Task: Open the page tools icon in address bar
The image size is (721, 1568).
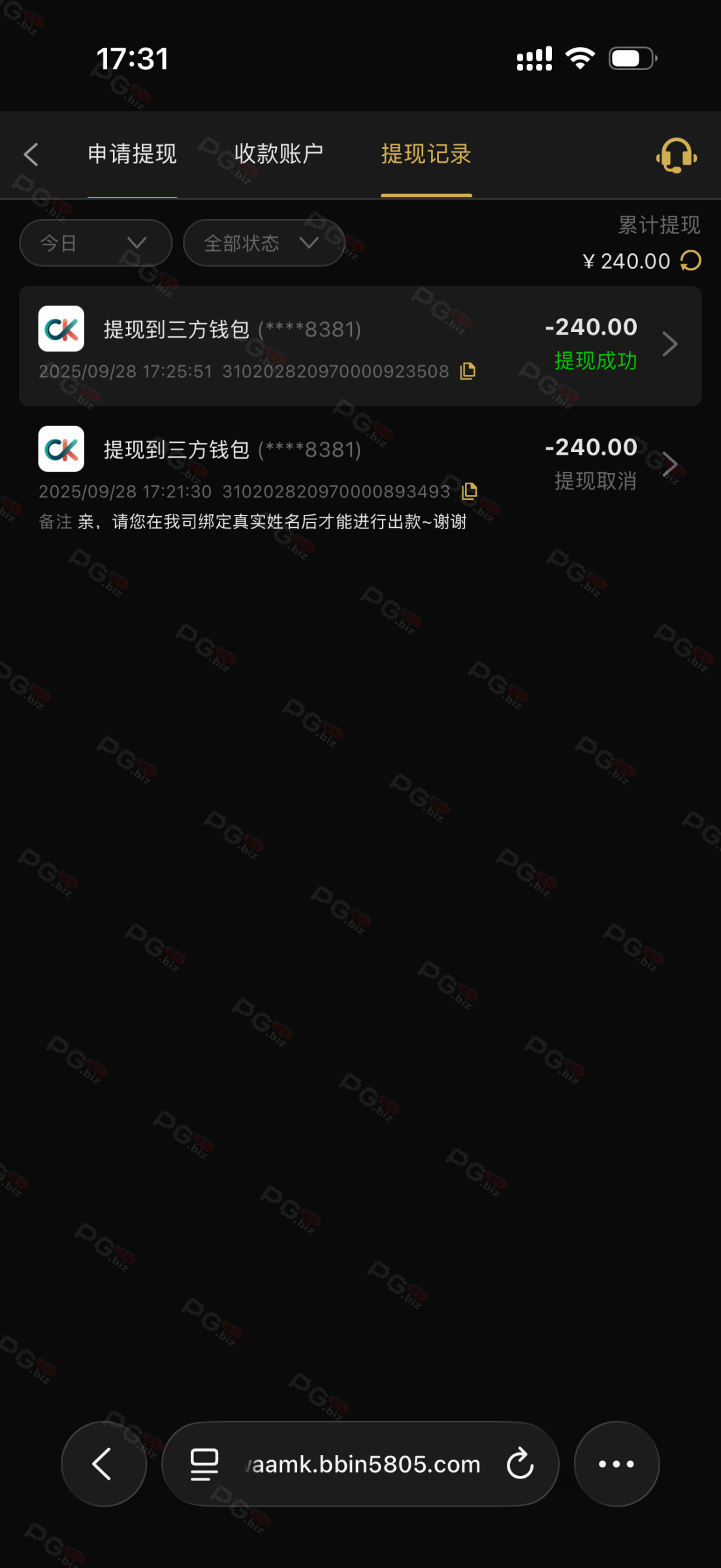Action: point(204,1463)
